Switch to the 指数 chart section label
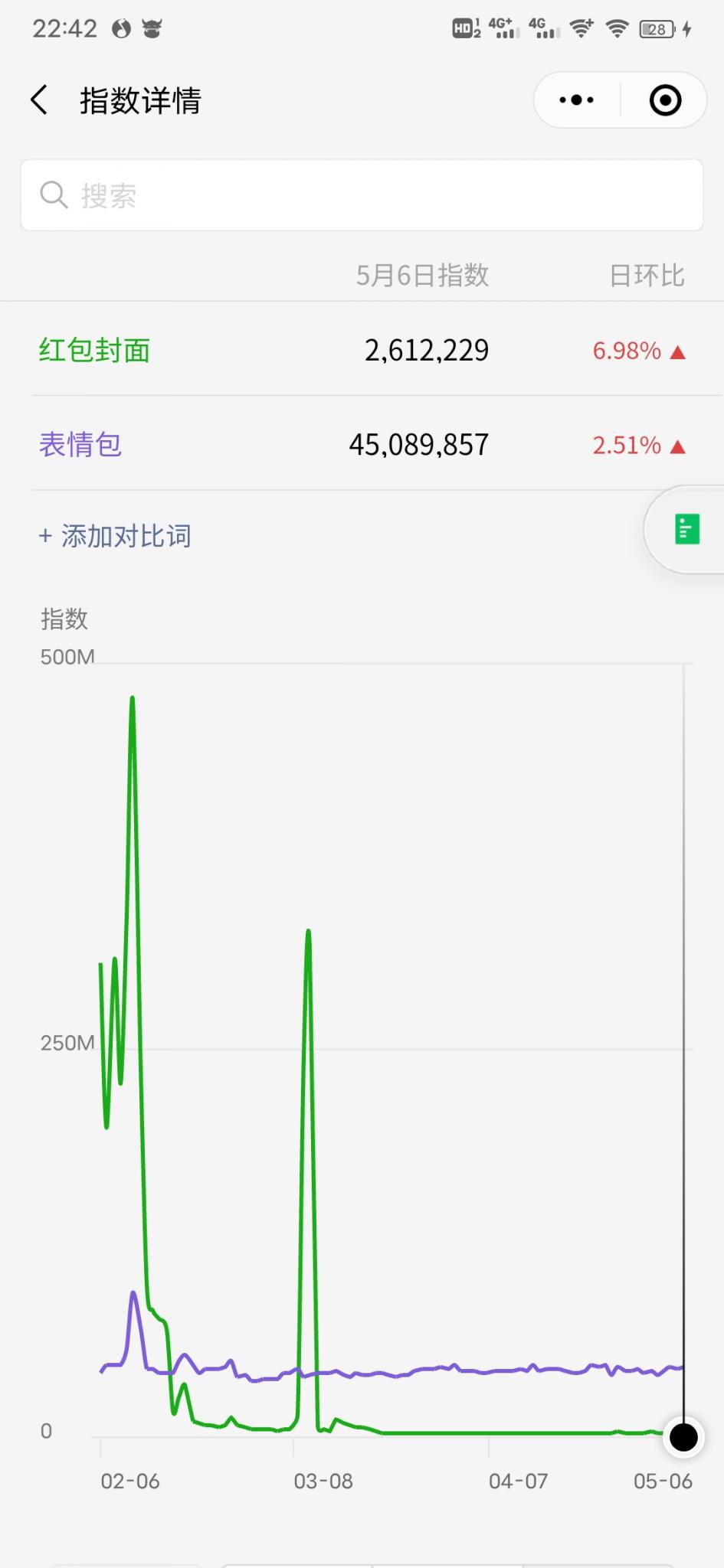 pos(64,619)
